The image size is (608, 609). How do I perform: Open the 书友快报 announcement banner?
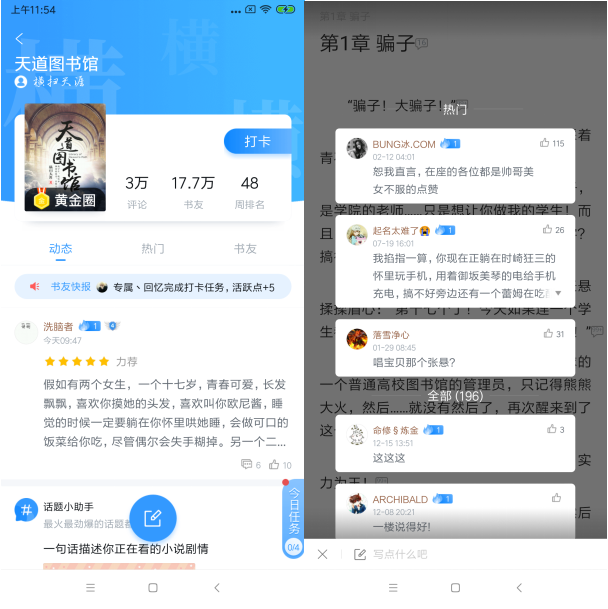pyautogui.click(x=152, y=287)
